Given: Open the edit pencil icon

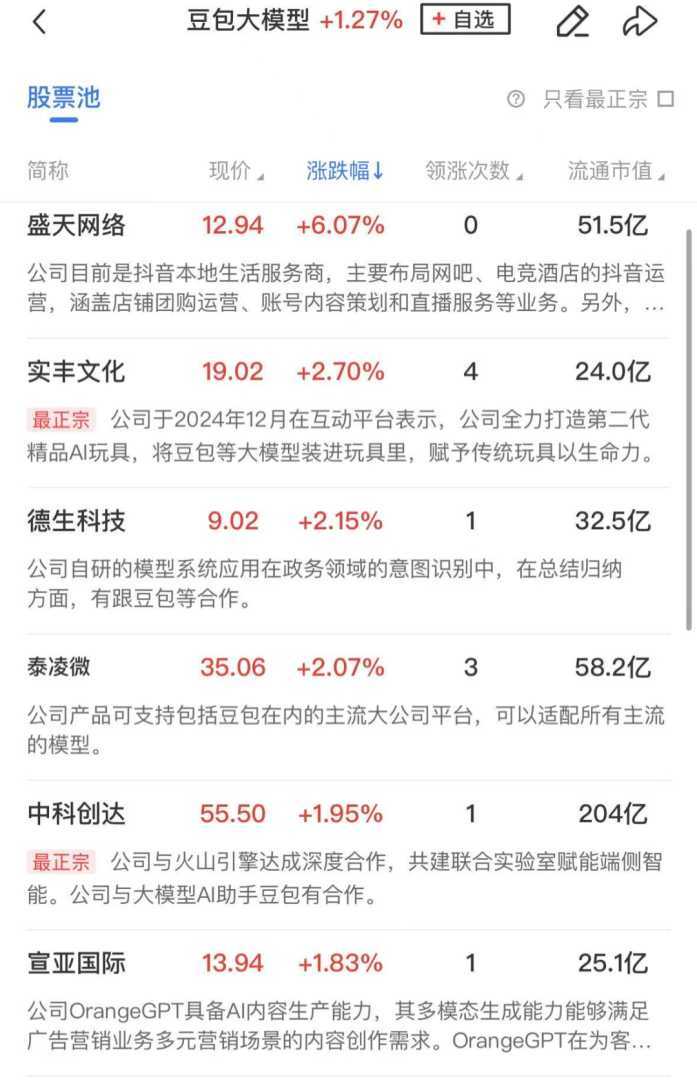Looking at the screenshot, I should click(572, 22).
